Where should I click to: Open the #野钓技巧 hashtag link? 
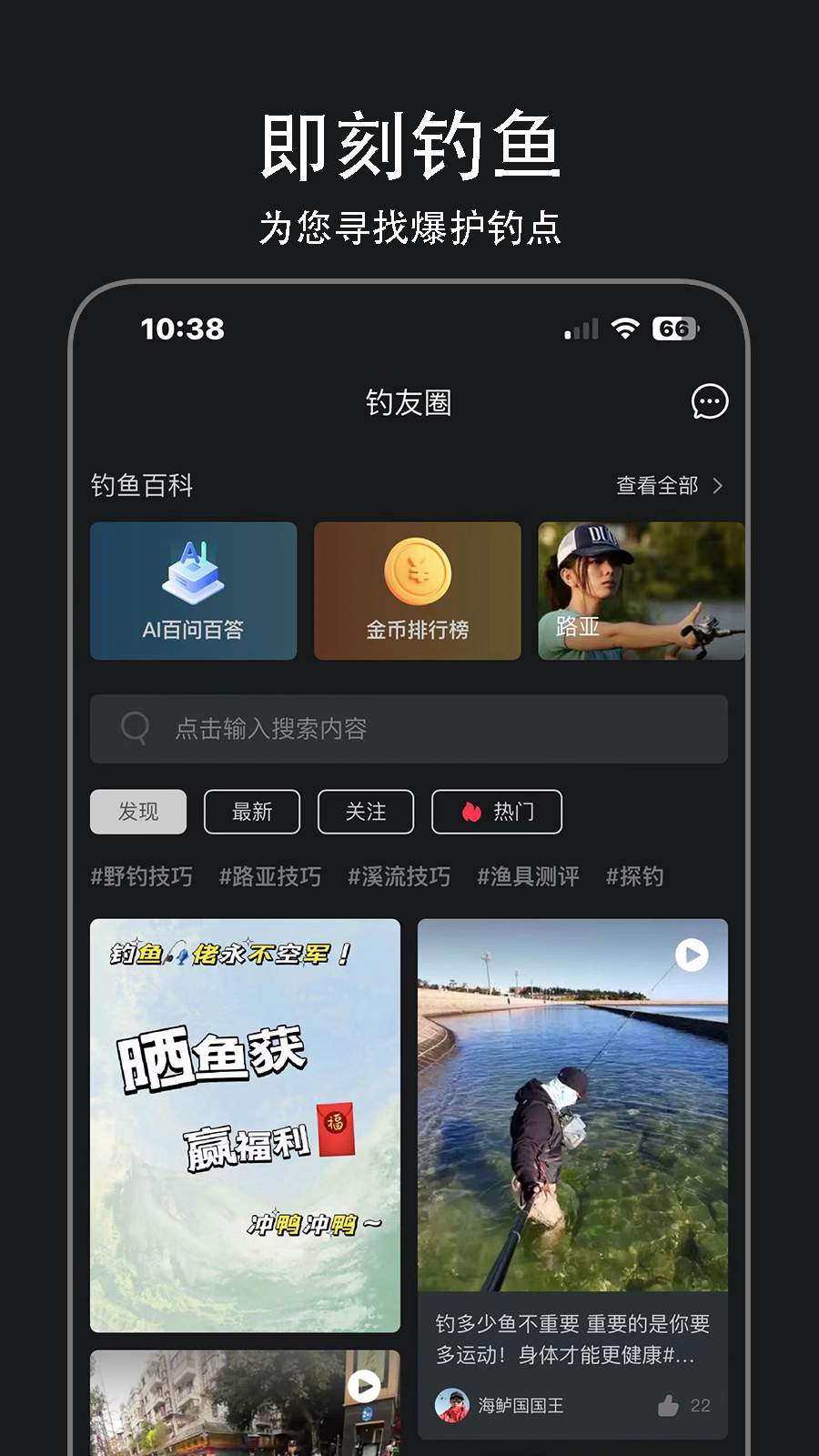pos(141,876)
